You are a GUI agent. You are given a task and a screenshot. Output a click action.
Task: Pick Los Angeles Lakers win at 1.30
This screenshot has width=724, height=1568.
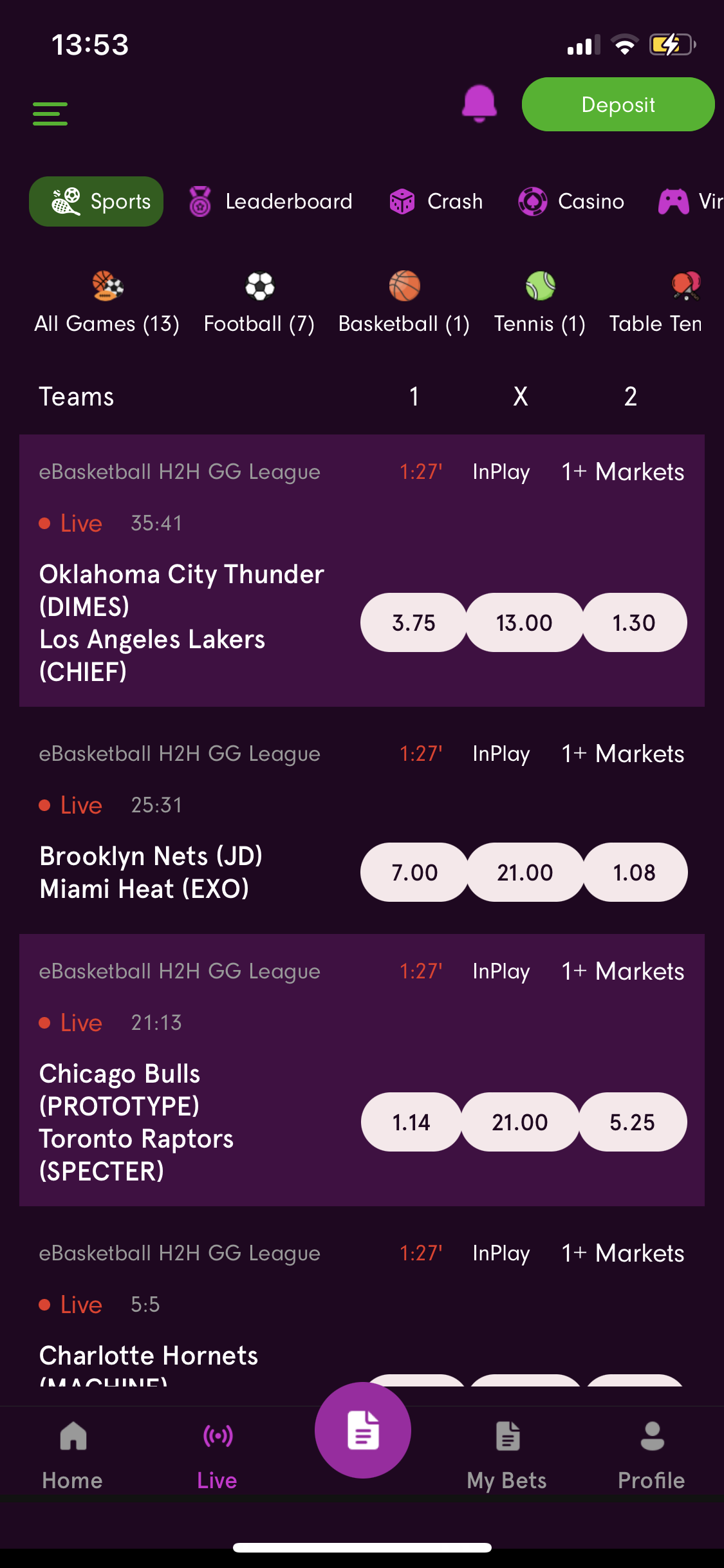point(634,622)
